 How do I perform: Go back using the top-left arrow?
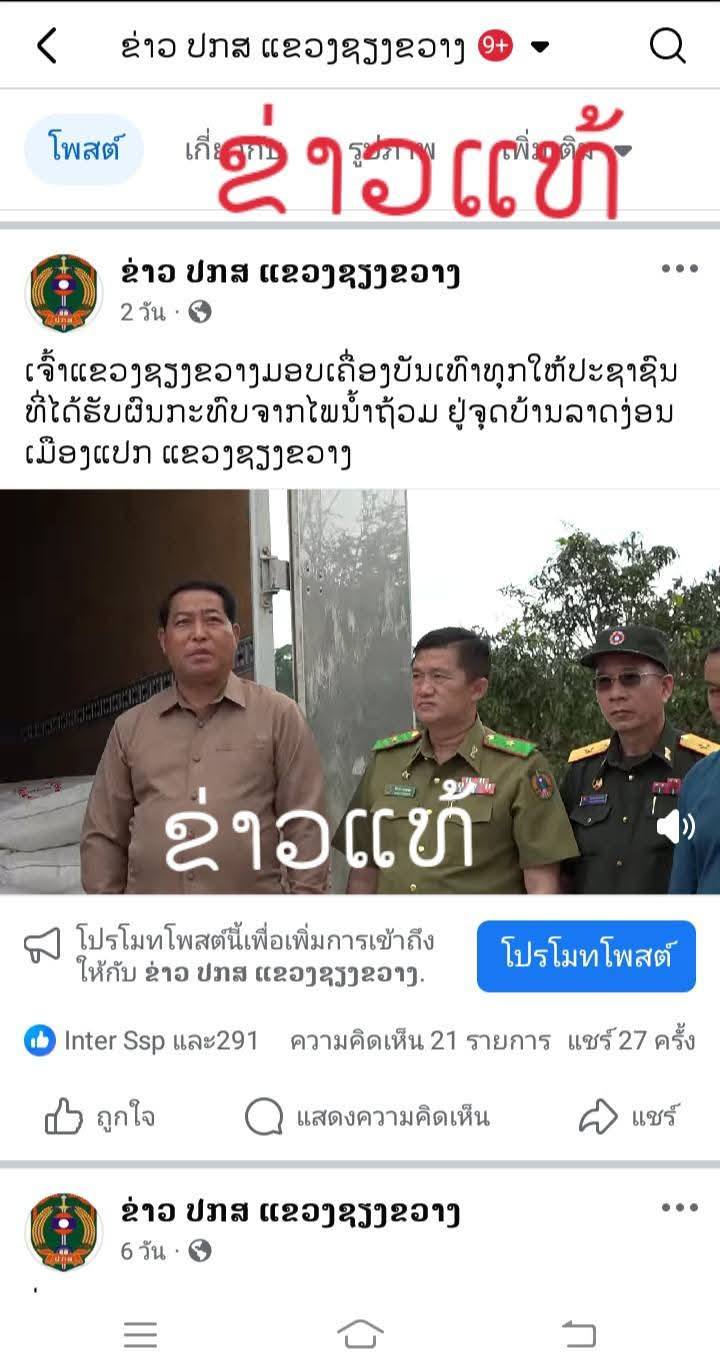pos(46,46)
